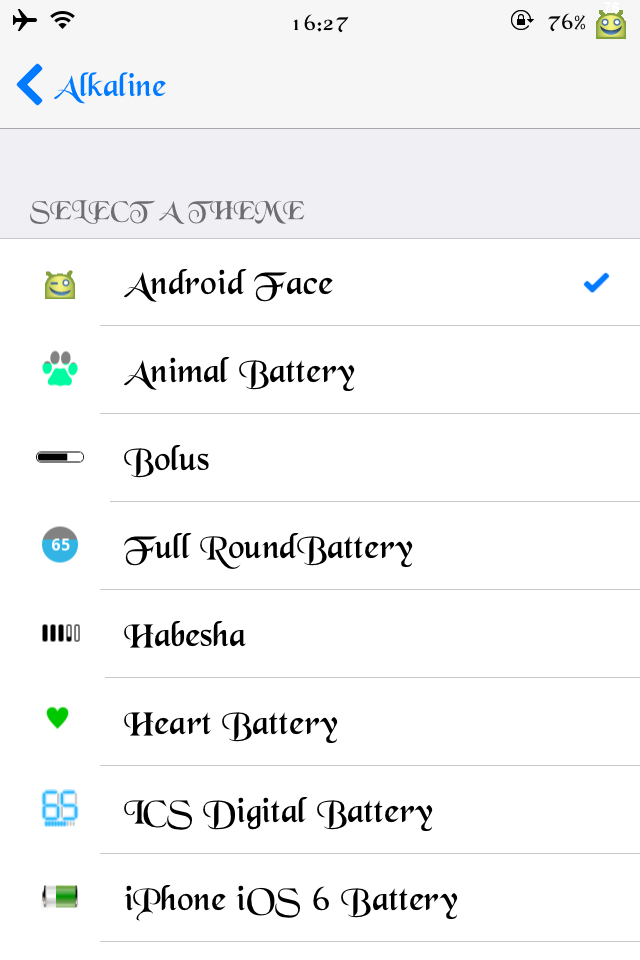
Task: Choose the Animal Battery theme
Action: tap(320, 370)
